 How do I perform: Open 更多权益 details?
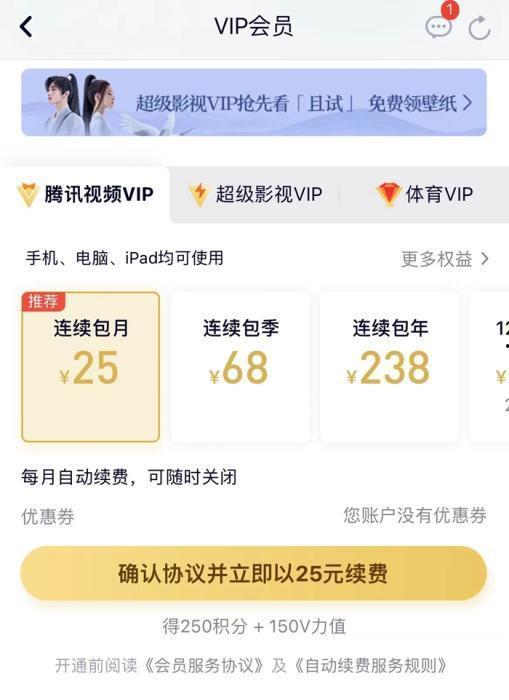(445, 258)
